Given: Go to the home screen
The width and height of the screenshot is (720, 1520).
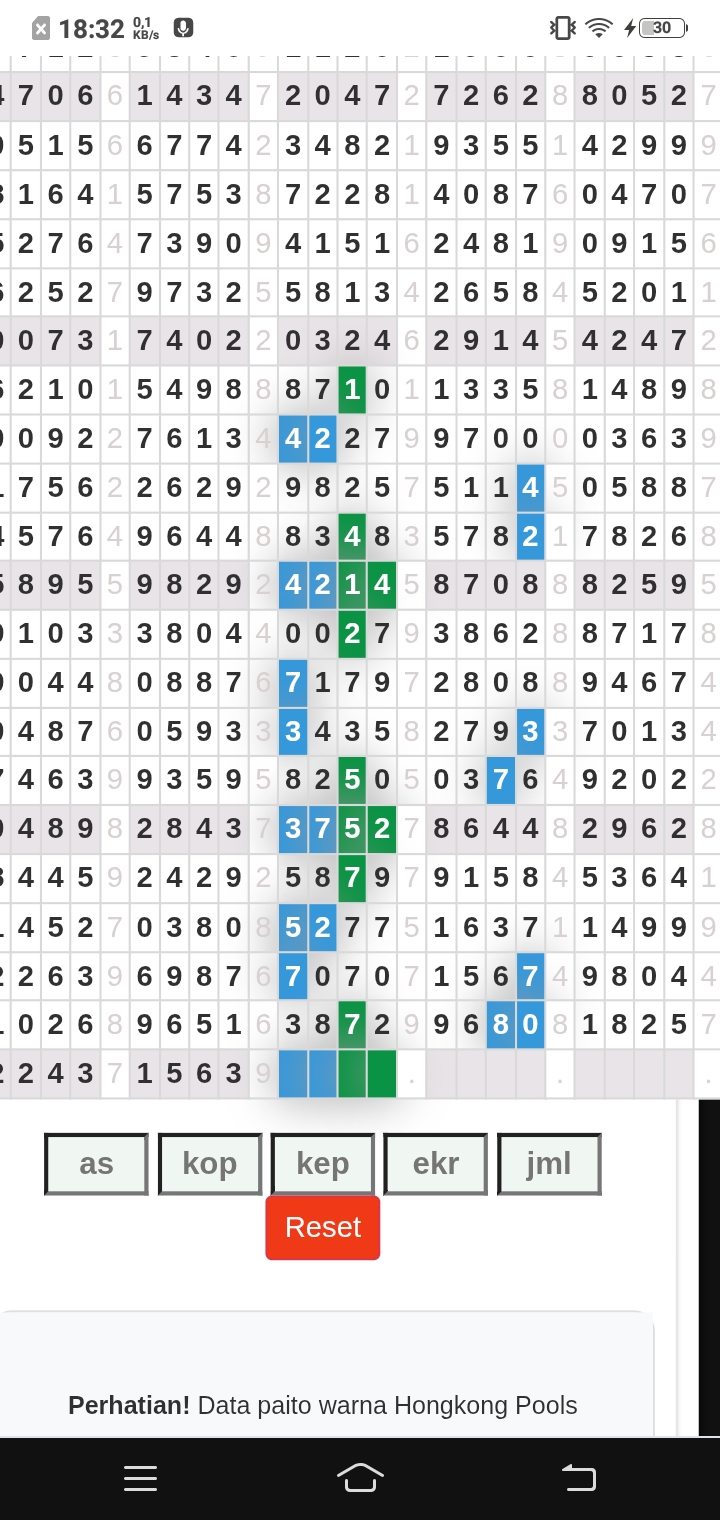Looking at the screenshot, I should 360,1478.
